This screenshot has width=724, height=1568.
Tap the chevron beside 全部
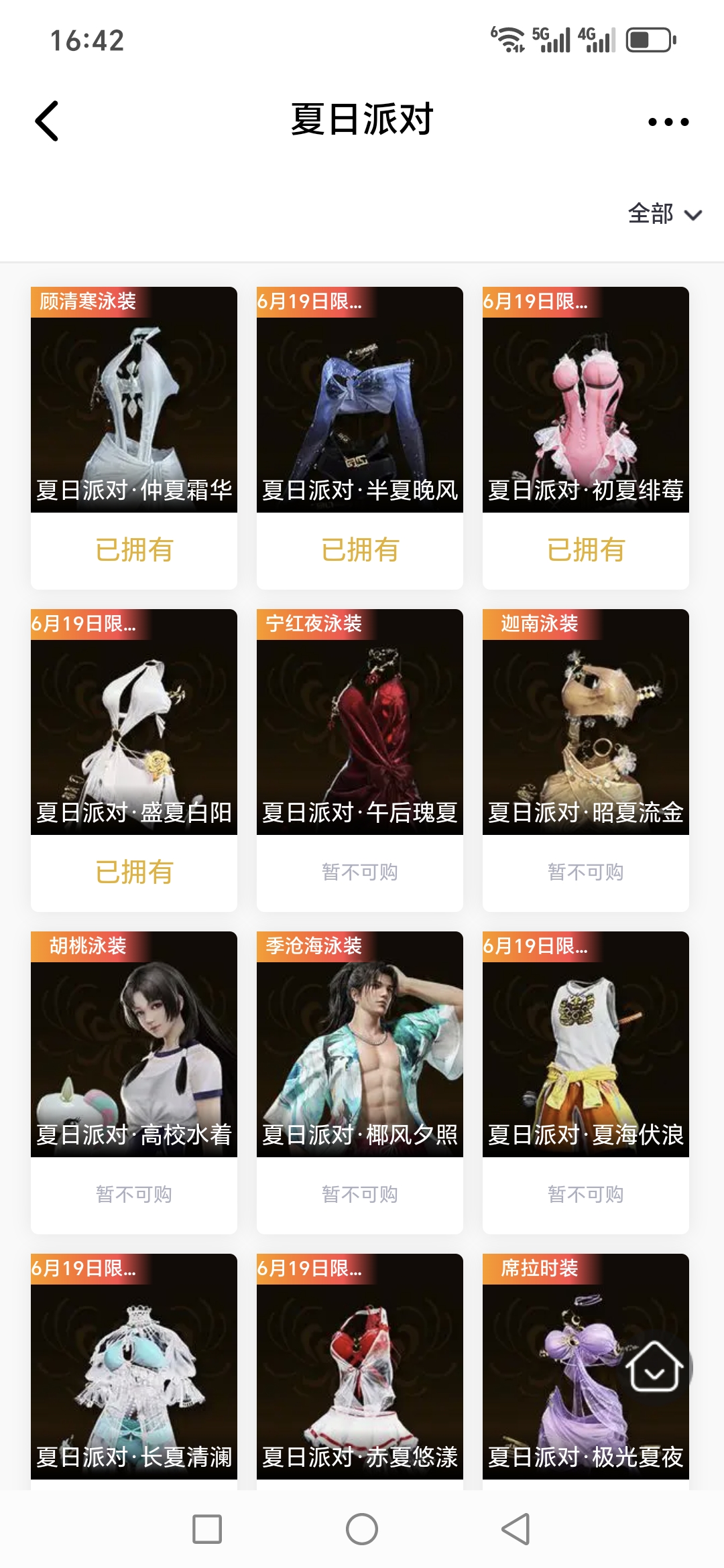695,216
